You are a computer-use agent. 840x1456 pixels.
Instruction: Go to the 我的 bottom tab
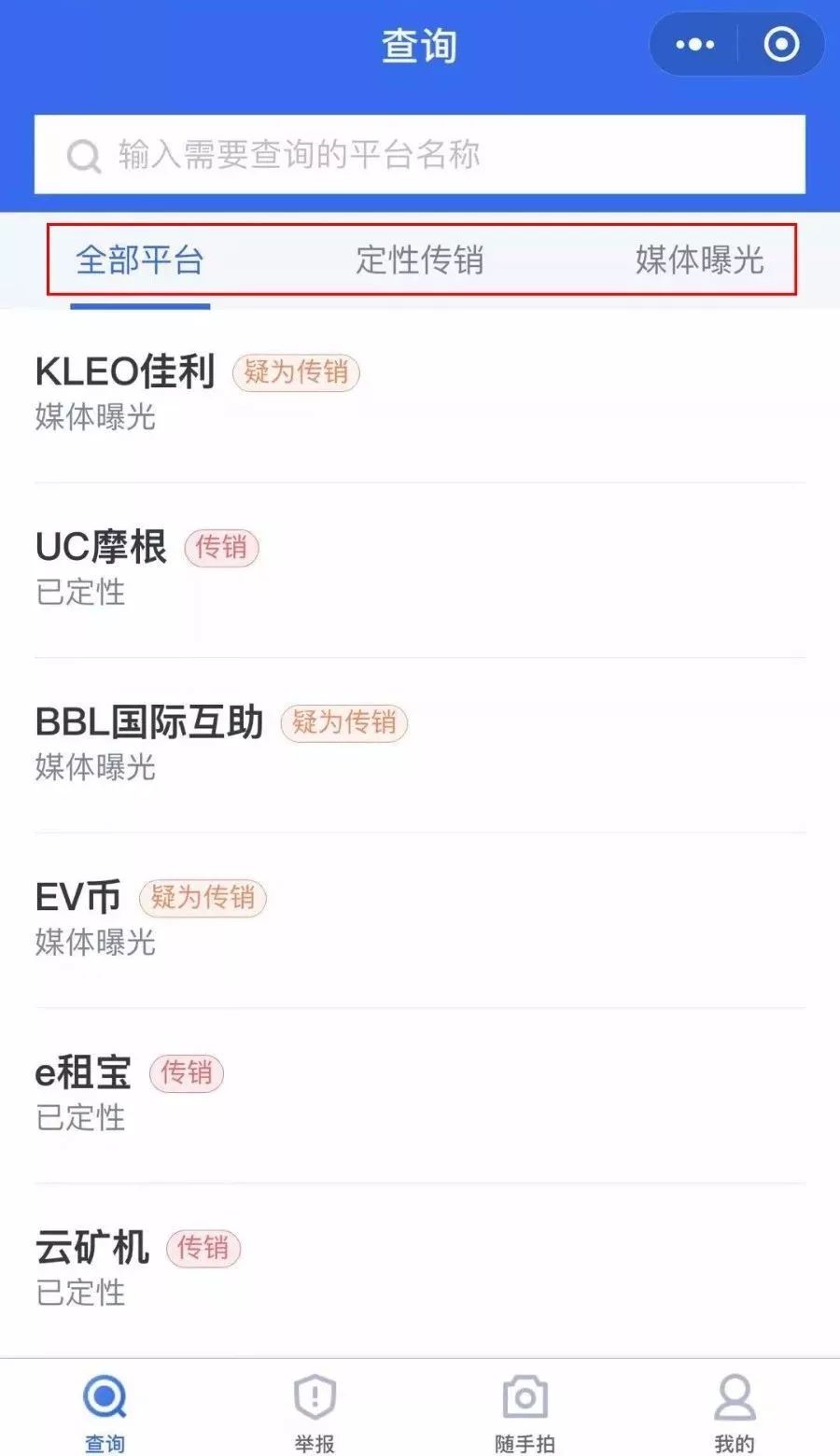735,1411
